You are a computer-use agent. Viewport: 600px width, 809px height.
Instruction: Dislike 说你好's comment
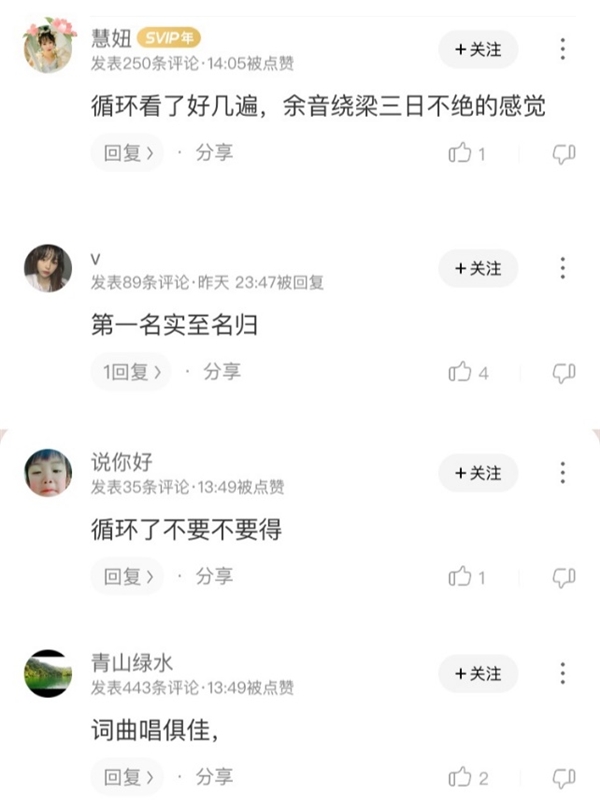564,577
